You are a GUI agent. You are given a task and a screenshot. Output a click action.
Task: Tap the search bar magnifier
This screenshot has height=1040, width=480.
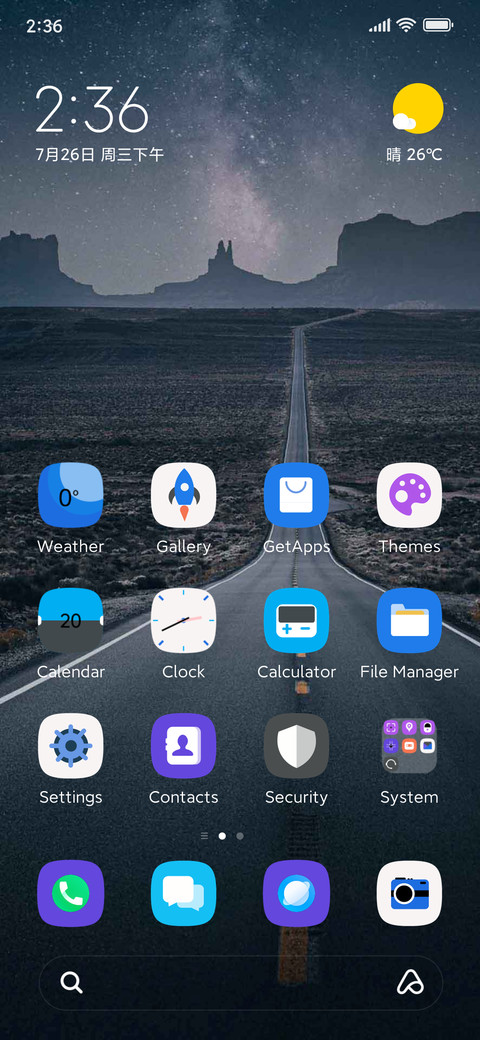(x=72, y=982)
